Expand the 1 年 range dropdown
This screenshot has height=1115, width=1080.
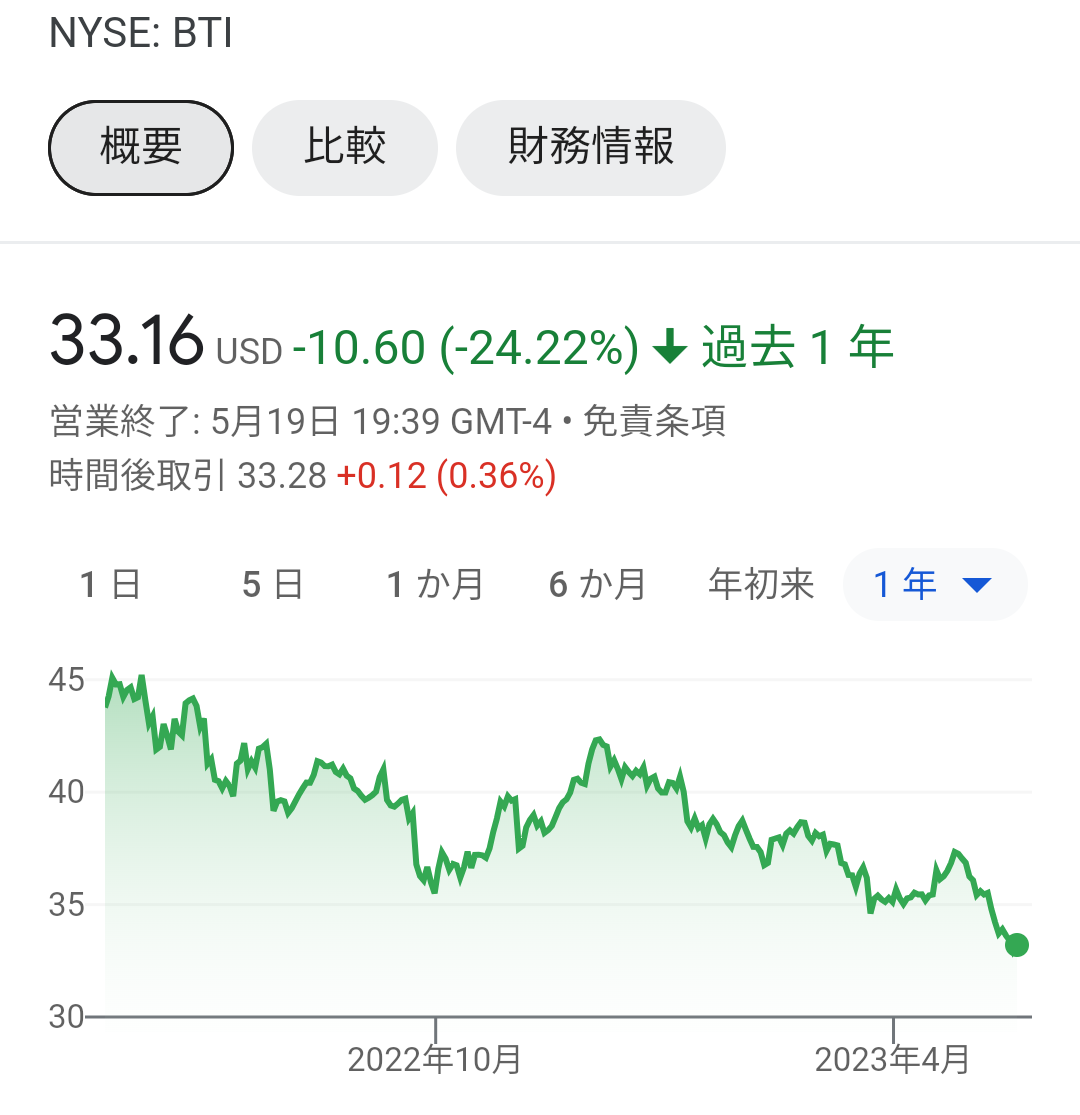(935, 584)
